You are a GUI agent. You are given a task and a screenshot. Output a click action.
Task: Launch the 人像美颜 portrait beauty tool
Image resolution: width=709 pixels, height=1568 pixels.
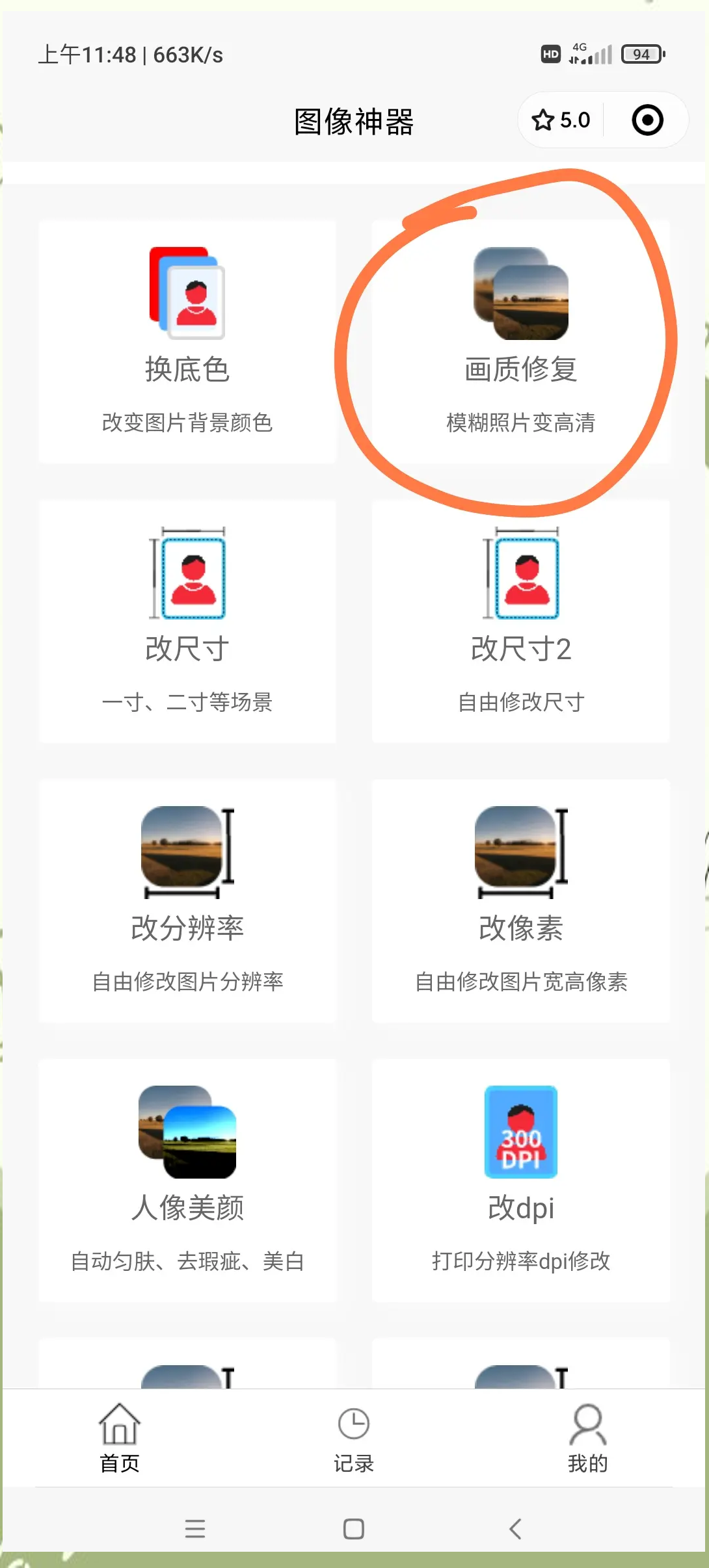click(187, 1180)
